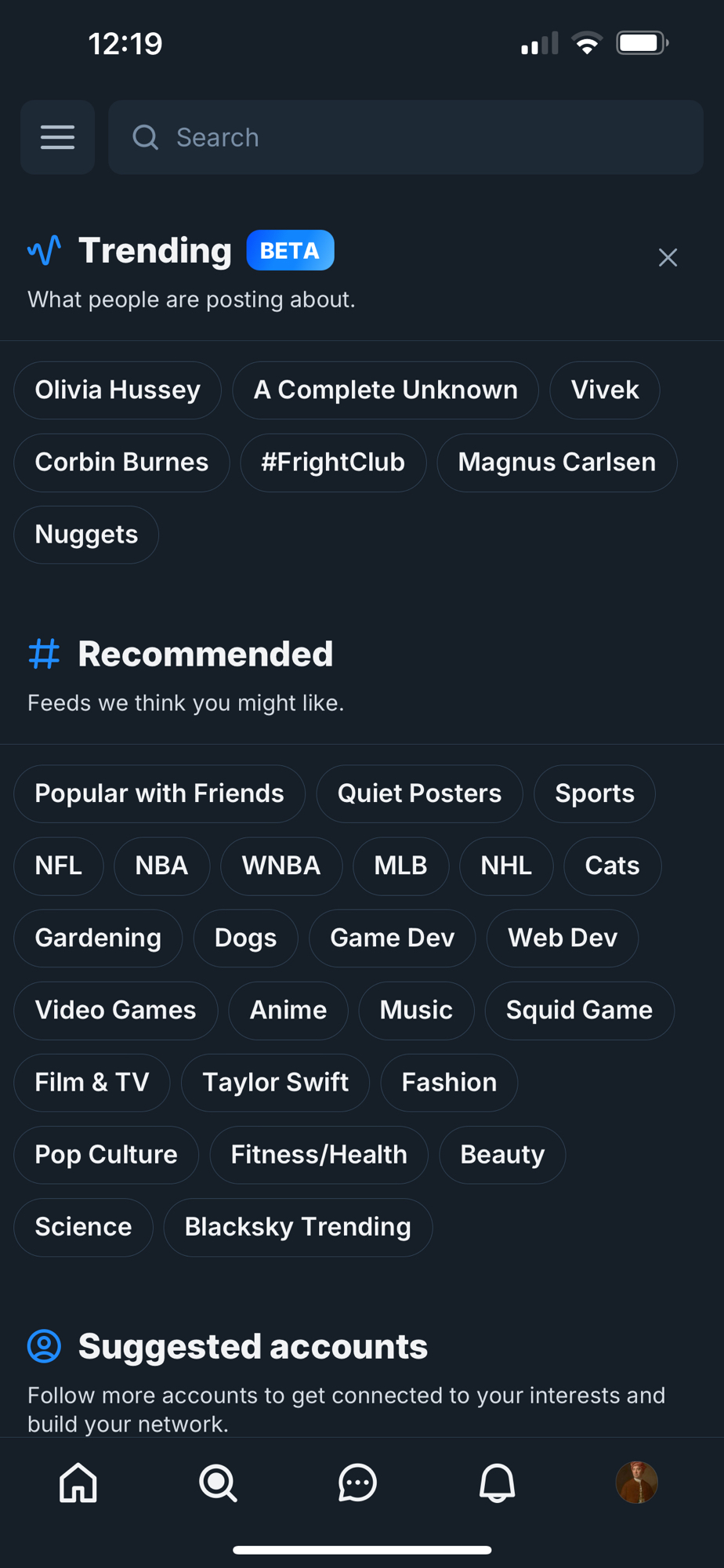Tap the Fitness/Health feed chip
Viewport: 724px width, 1568px height.
[319, 1154]
